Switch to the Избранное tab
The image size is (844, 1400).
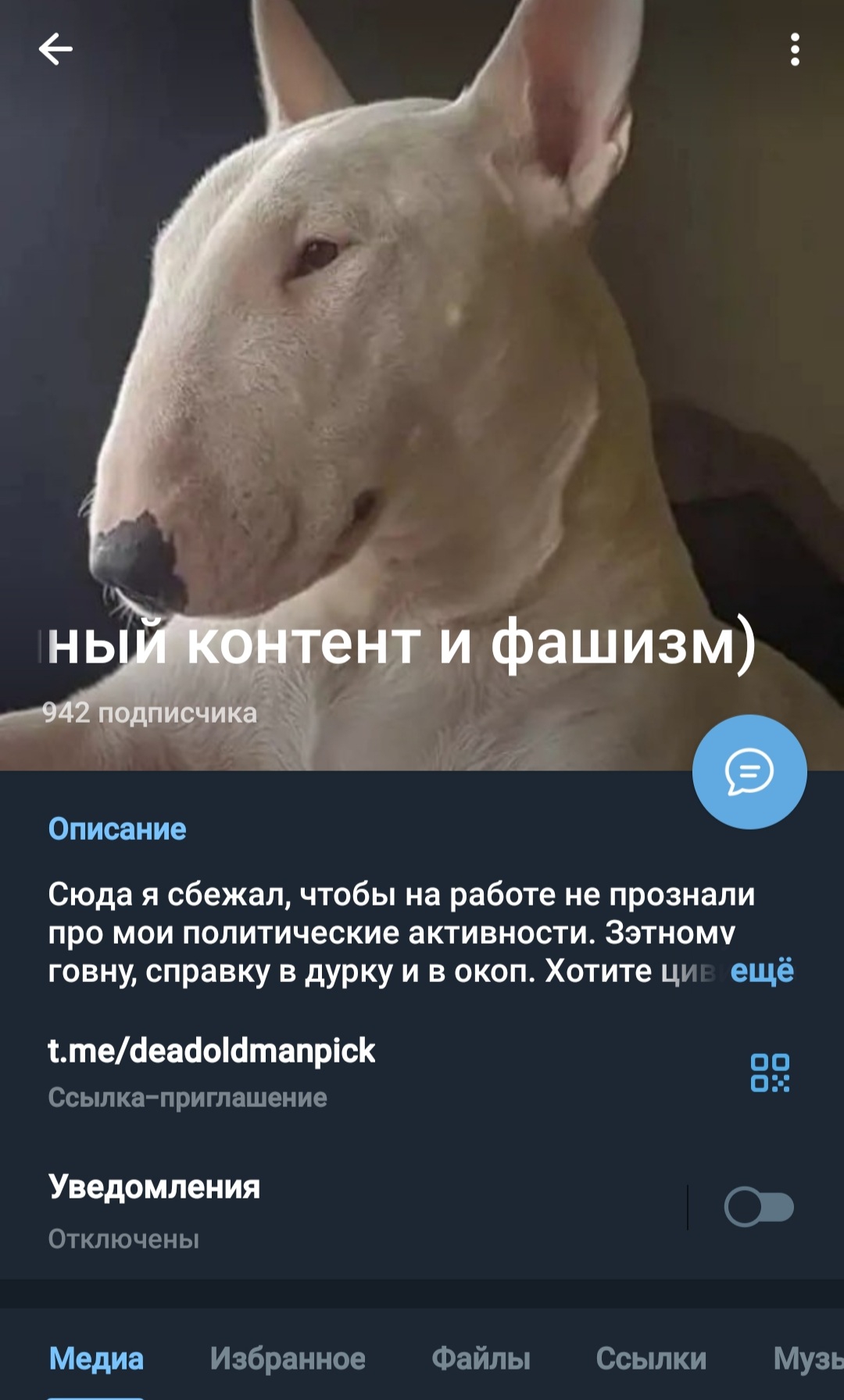288,1359
